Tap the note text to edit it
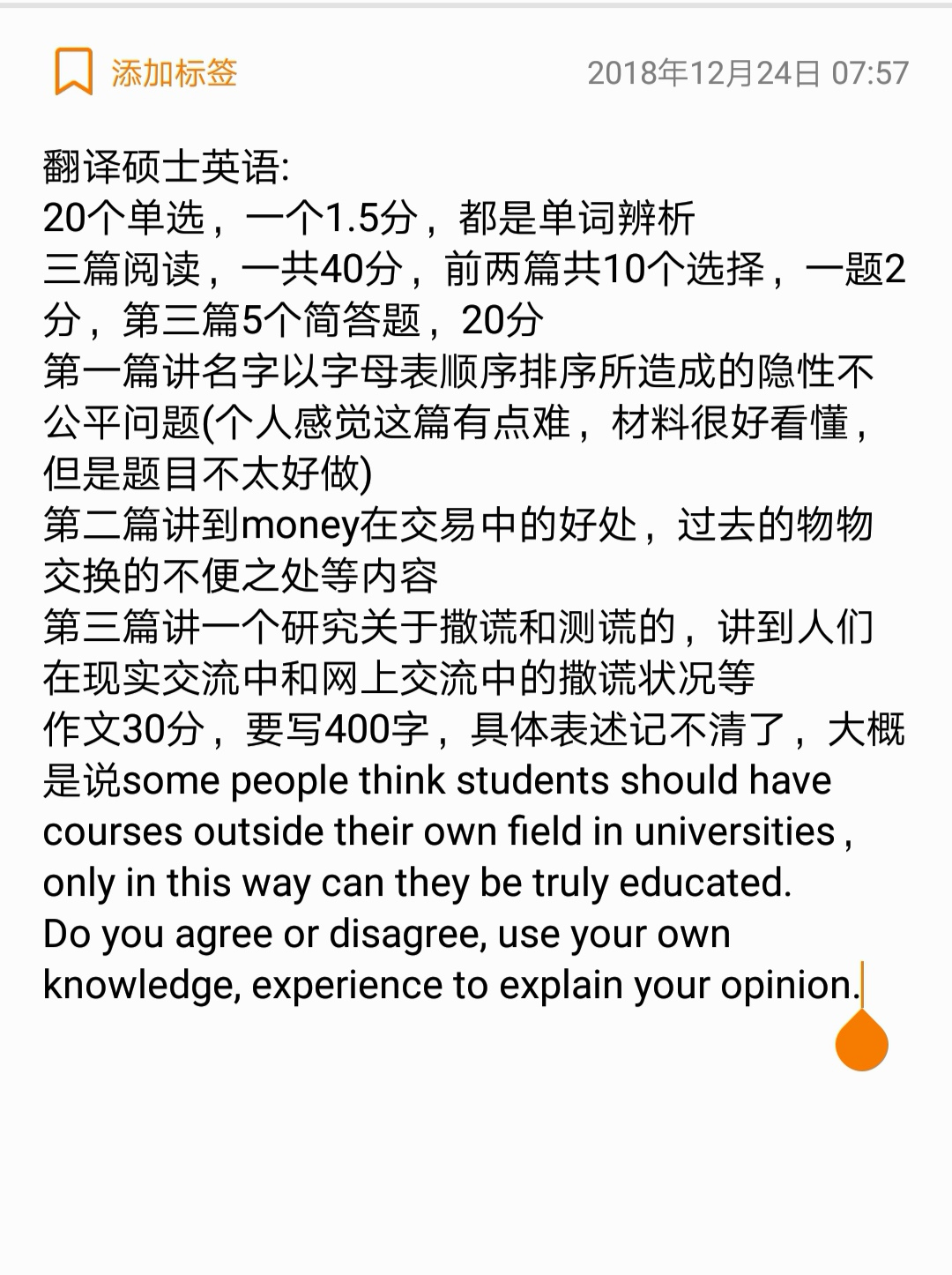 pyautogui.click(x=458, y=575)
